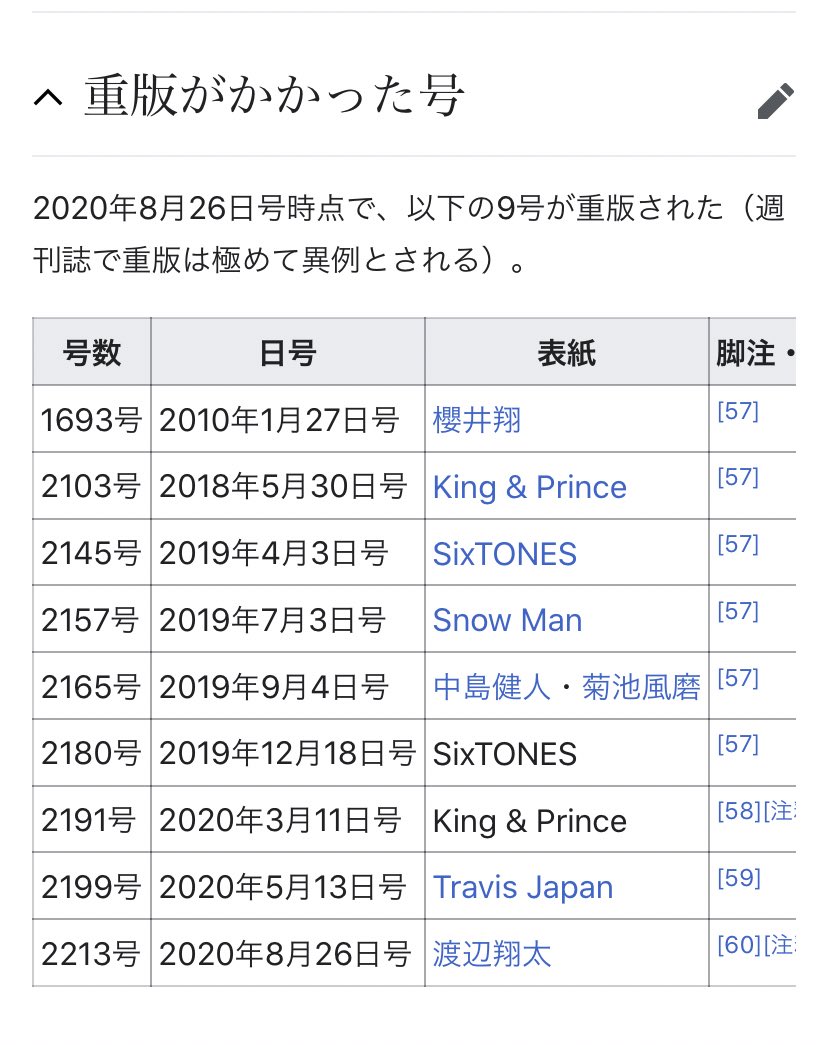Viewport: 827px width, 1045px height.
Task: Open the Travis Japan link
Action: click(x=522, y=887)
